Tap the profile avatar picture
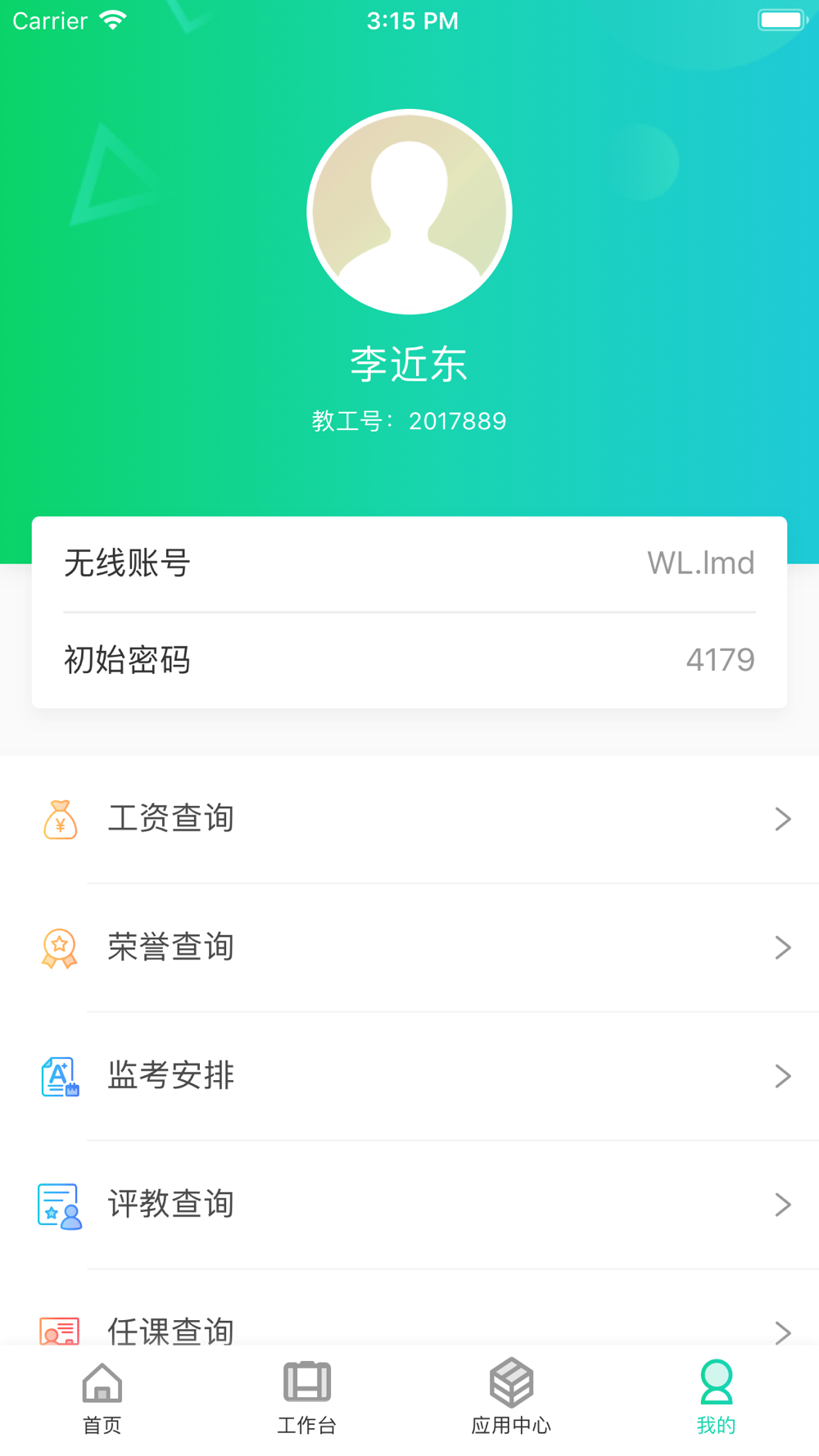The image size is (819, 1456). click(x=409, y=211)
